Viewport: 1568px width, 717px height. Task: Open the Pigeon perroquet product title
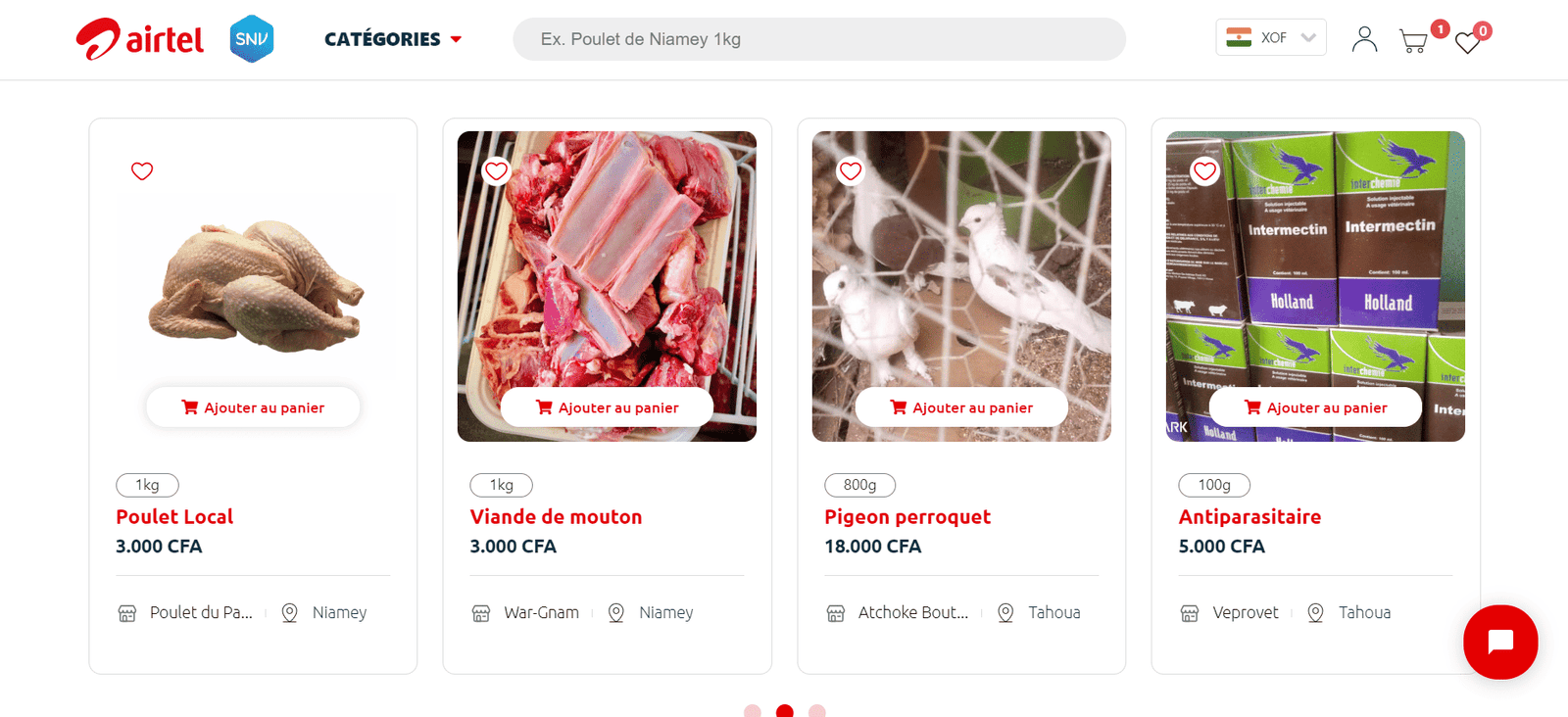click(907, 516)
